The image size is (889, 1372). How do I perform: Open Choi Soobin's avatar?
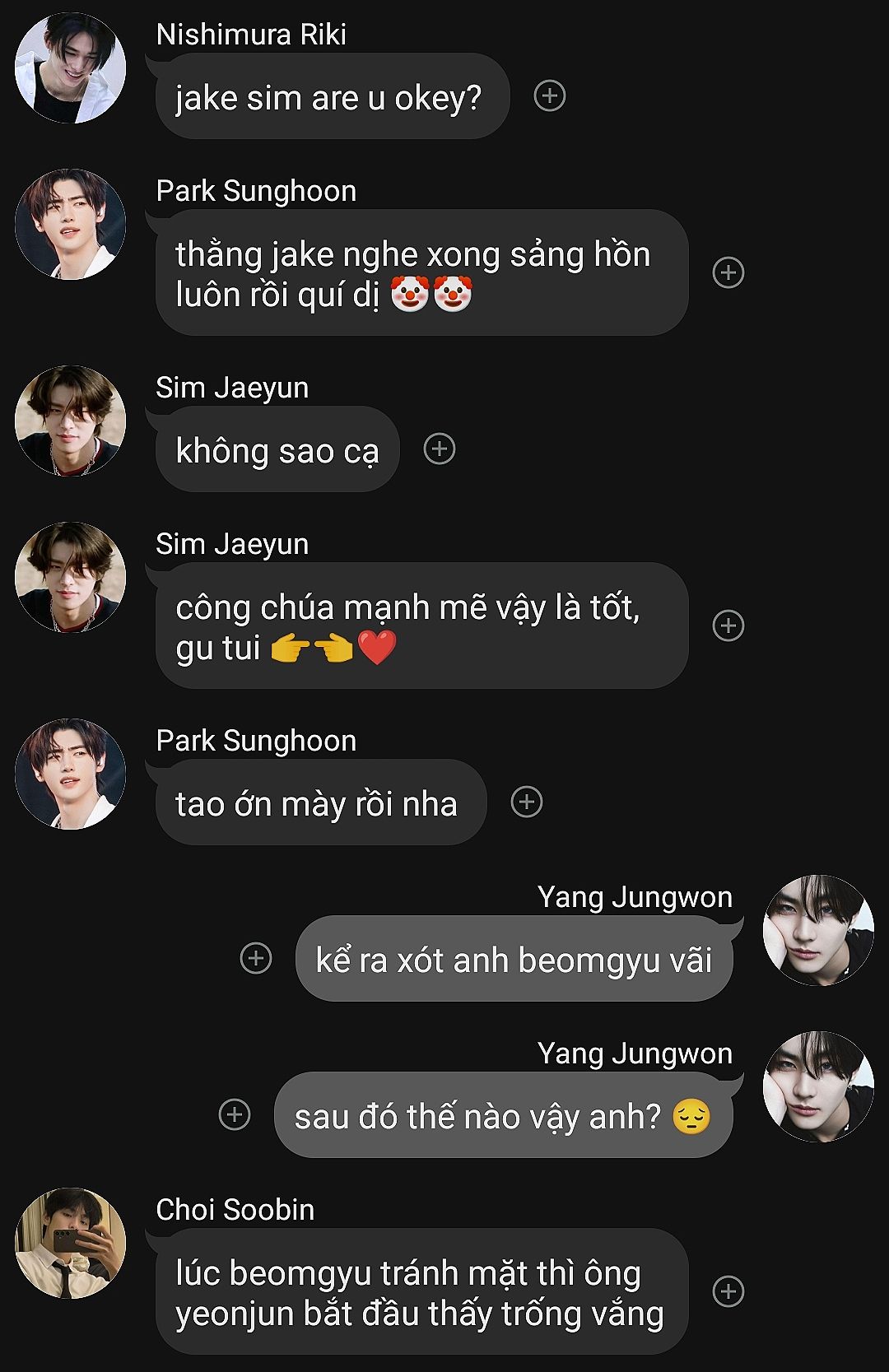(x=71, y=1243)
